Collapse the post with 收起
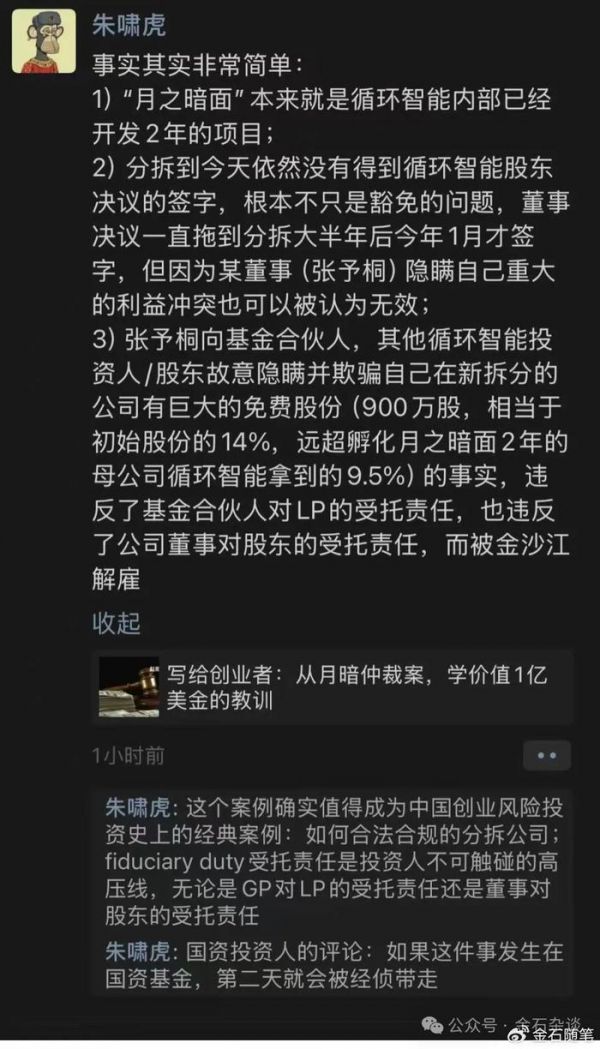 [116, 622]
